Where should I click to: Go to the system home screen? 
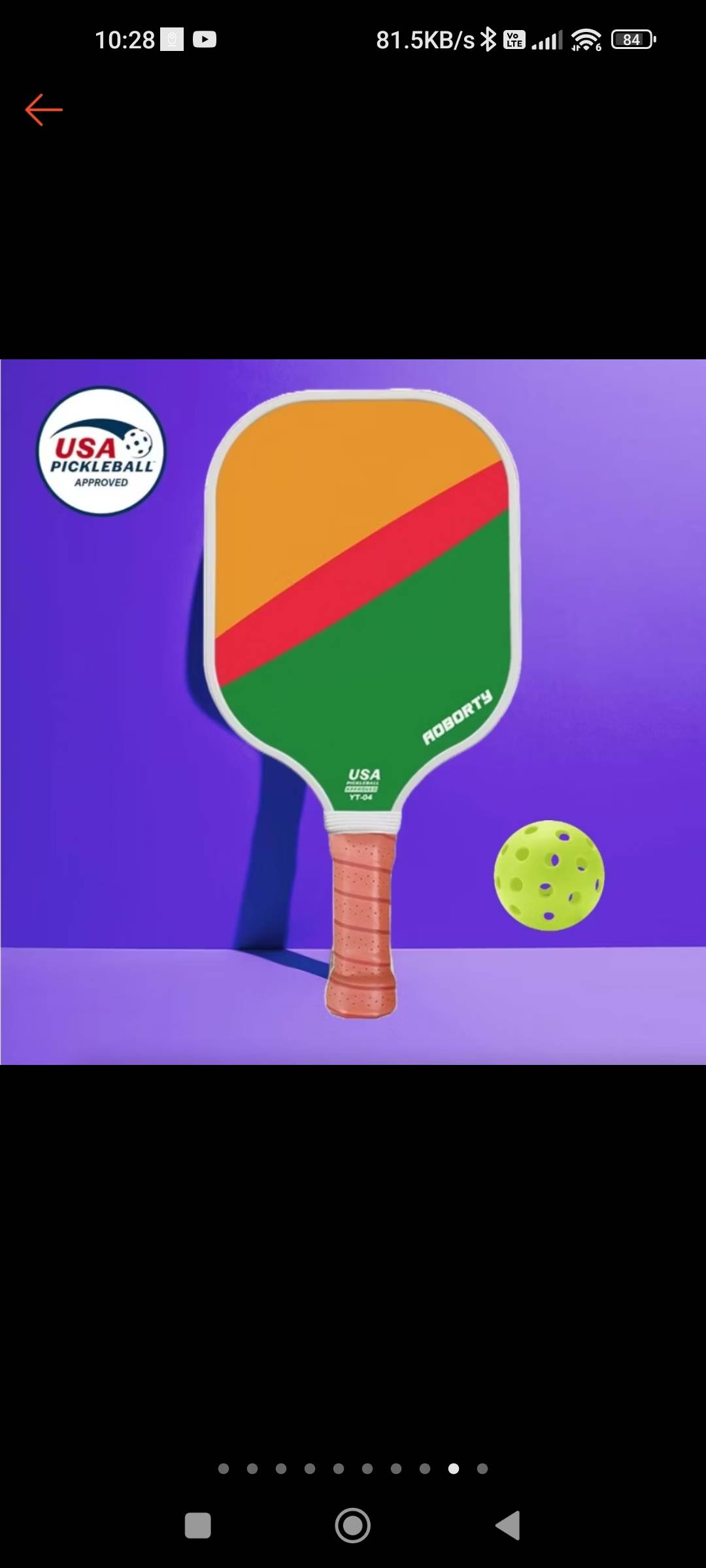click(353, 1526)
